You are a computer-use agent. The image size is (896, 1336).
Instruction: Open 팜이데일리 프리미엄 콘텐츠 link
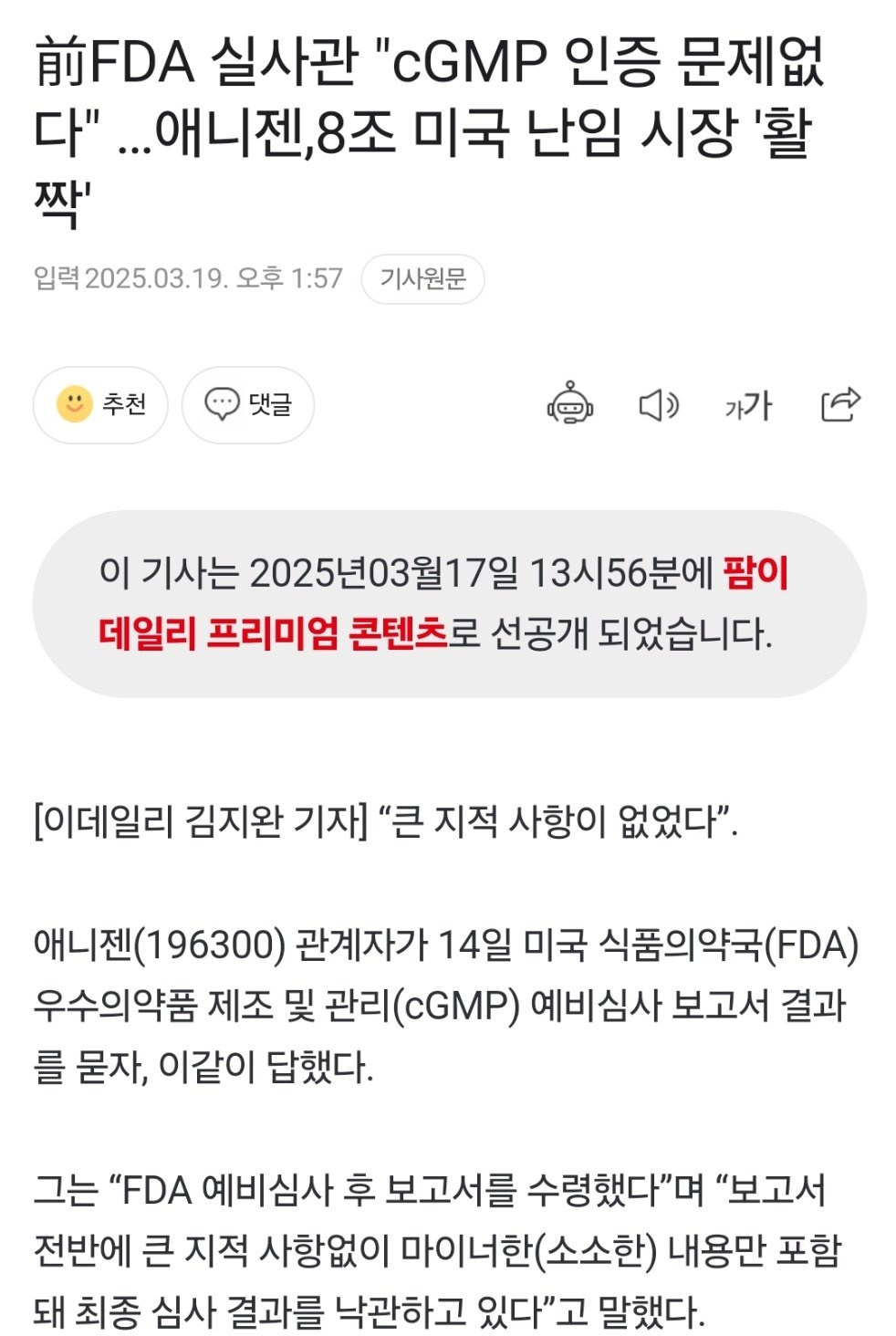pyautogui.click(x=274, y=632)
